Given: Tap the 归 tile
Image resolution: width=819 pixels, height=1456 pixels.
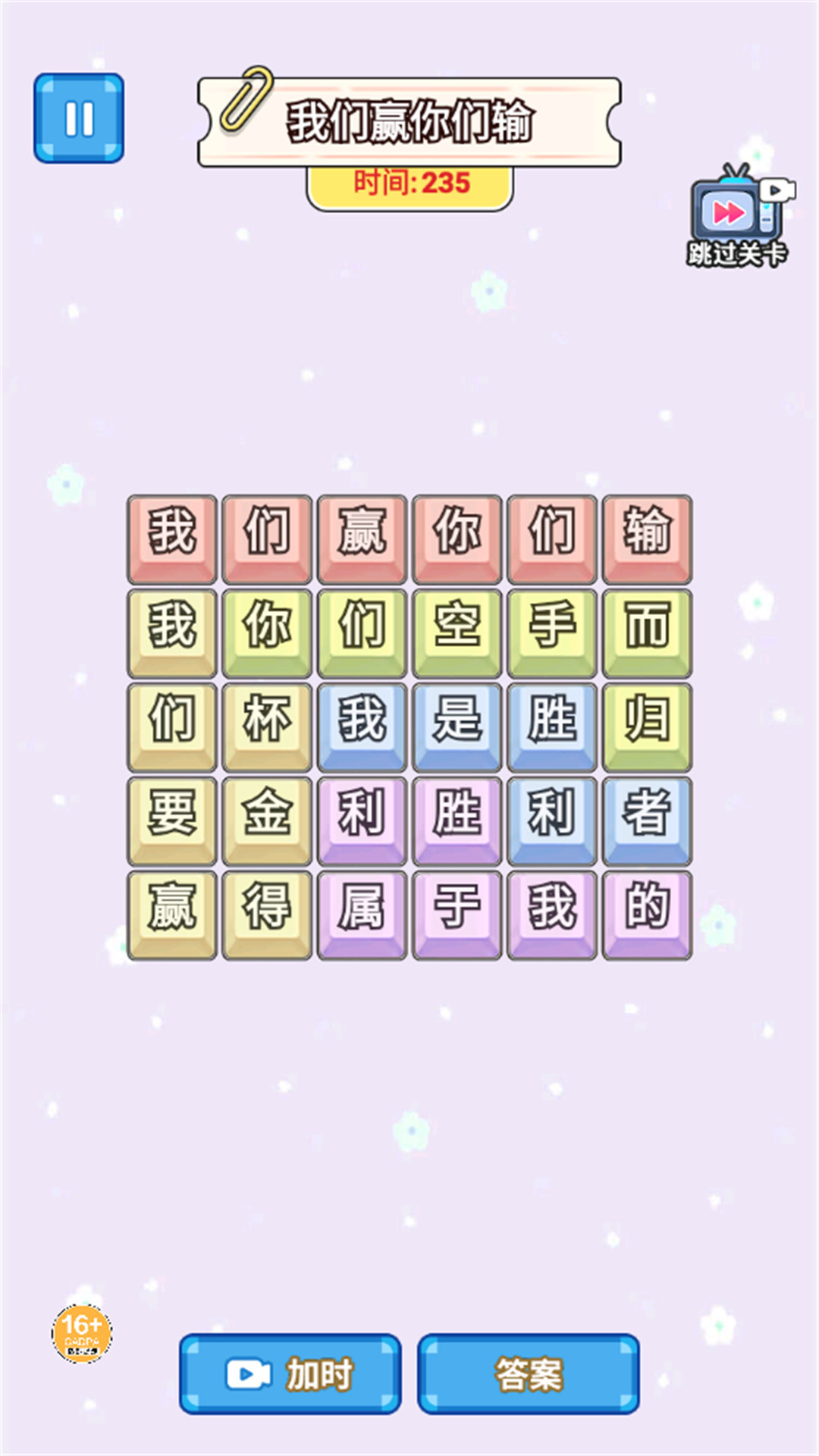Looking at the screenshot, I should pyautogui.click(x=647, y=726).
